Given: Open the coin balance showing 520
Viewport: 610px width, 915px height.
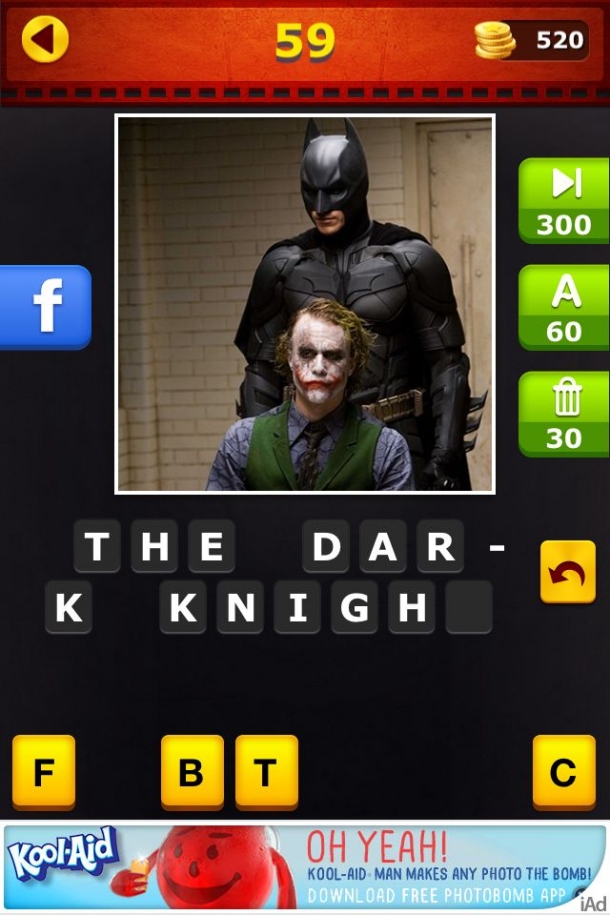Looking at the screenshot, I should 531,40.
